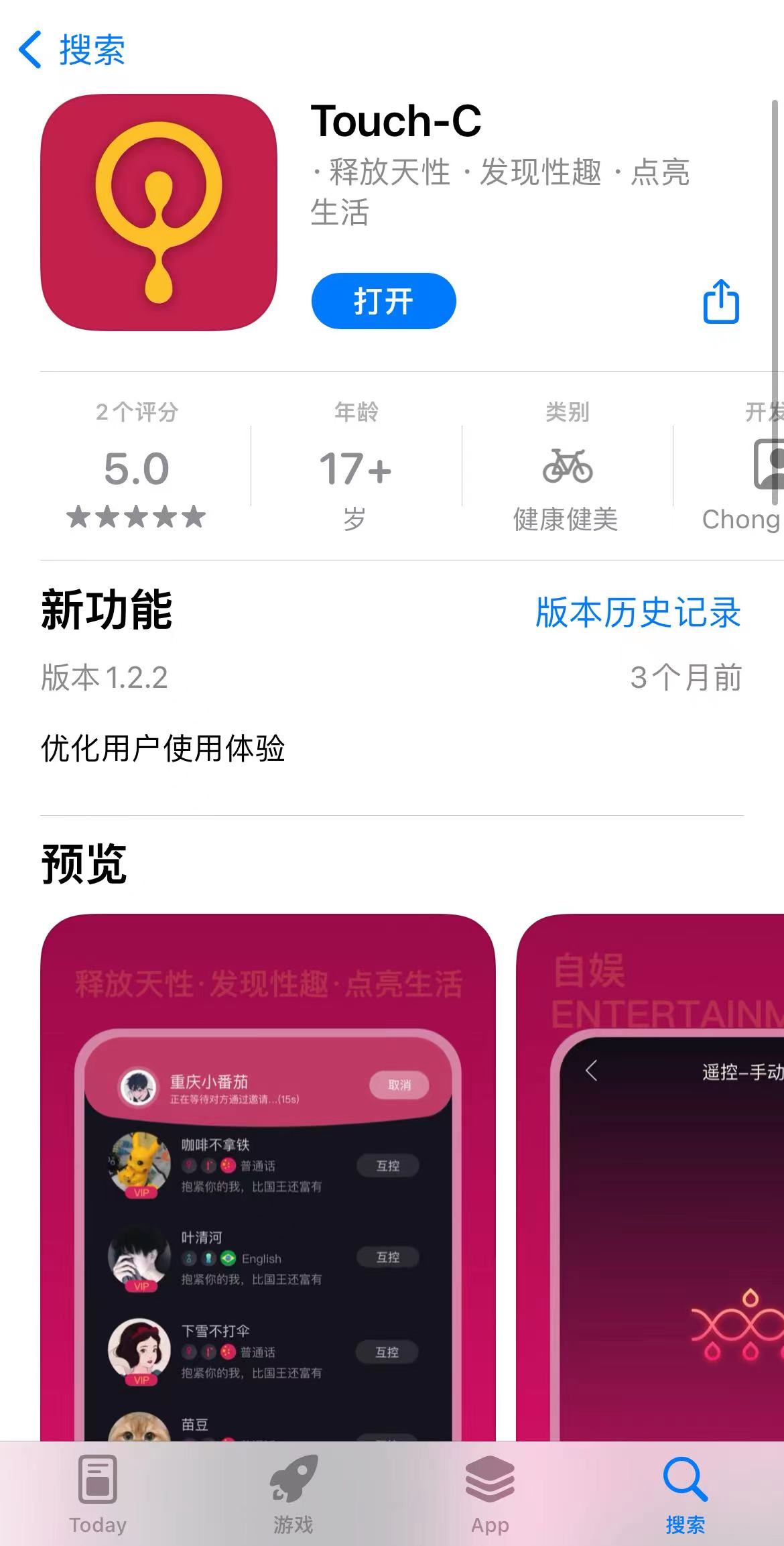The image size is (784, 1546).
Task: Switch to the 游戏 tab
Action: point(293,1494)
